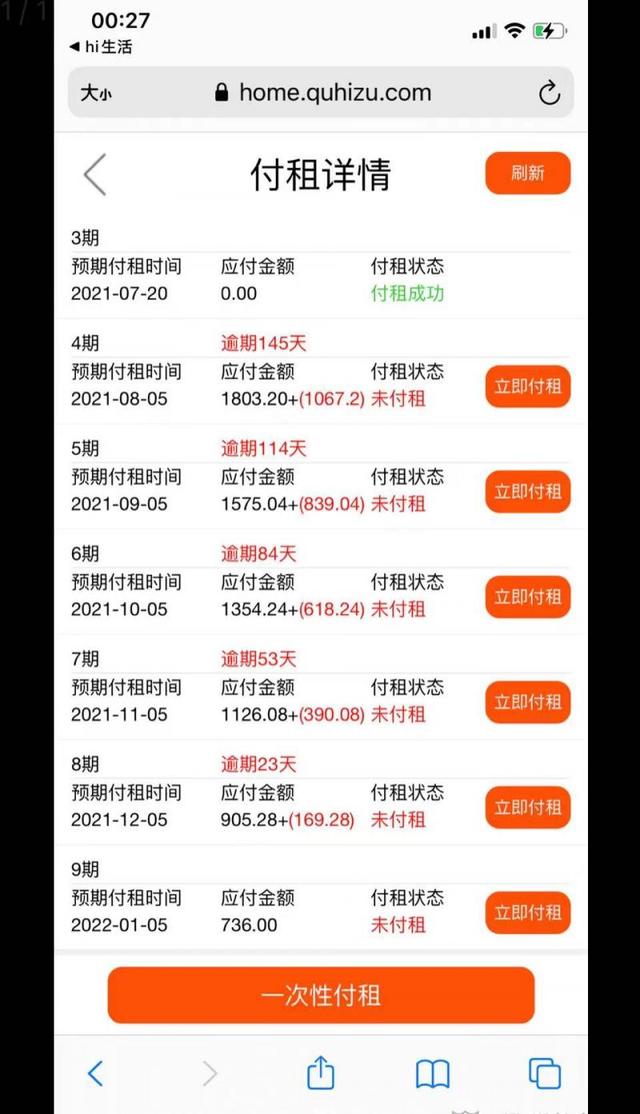Tap 立即付租 for period 6期
Viewport: 640px width, 1114px height.
coord(528,597)
